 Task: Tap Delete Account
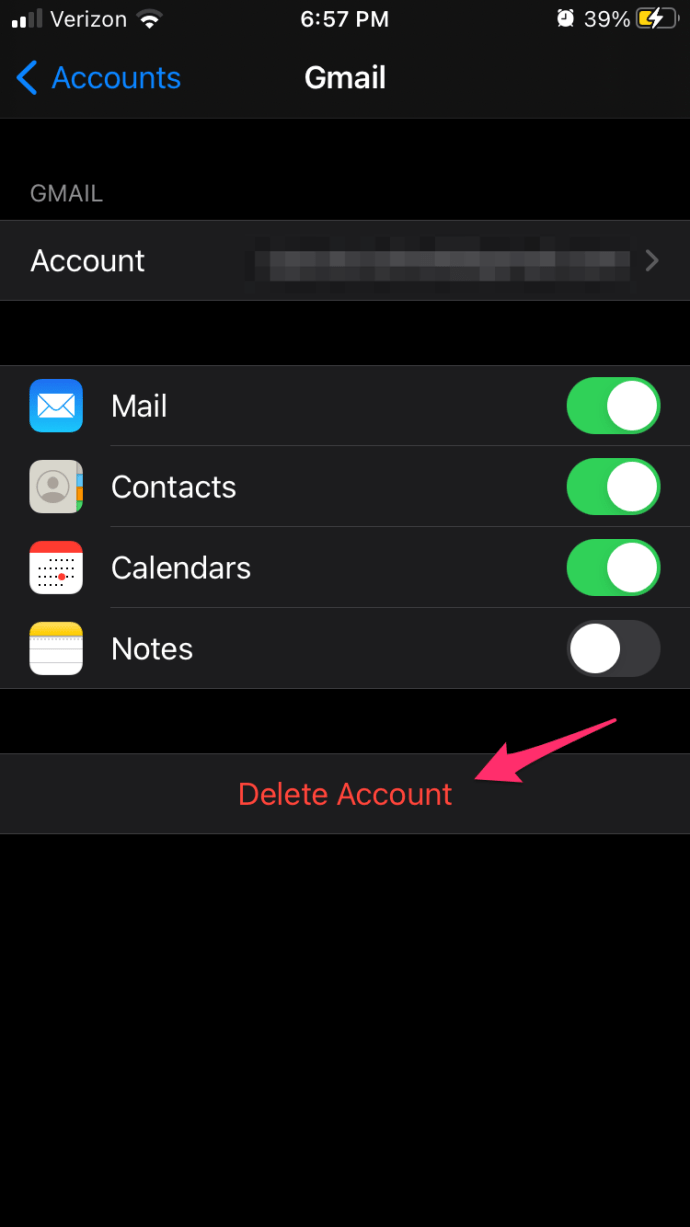pos(345,794)
